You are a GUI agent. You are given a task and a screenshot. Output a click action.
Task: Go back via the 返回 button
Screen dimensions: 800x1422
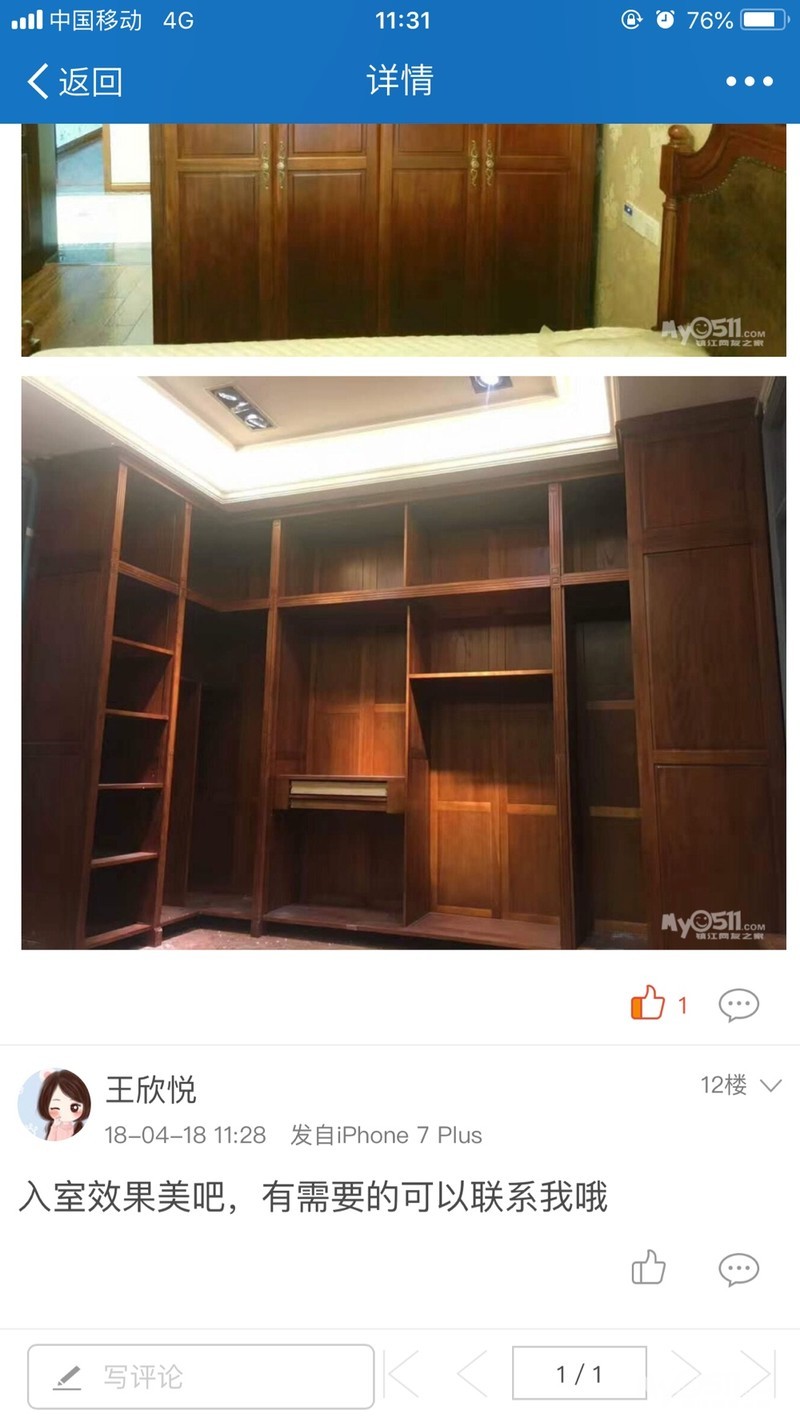(74, 81)
